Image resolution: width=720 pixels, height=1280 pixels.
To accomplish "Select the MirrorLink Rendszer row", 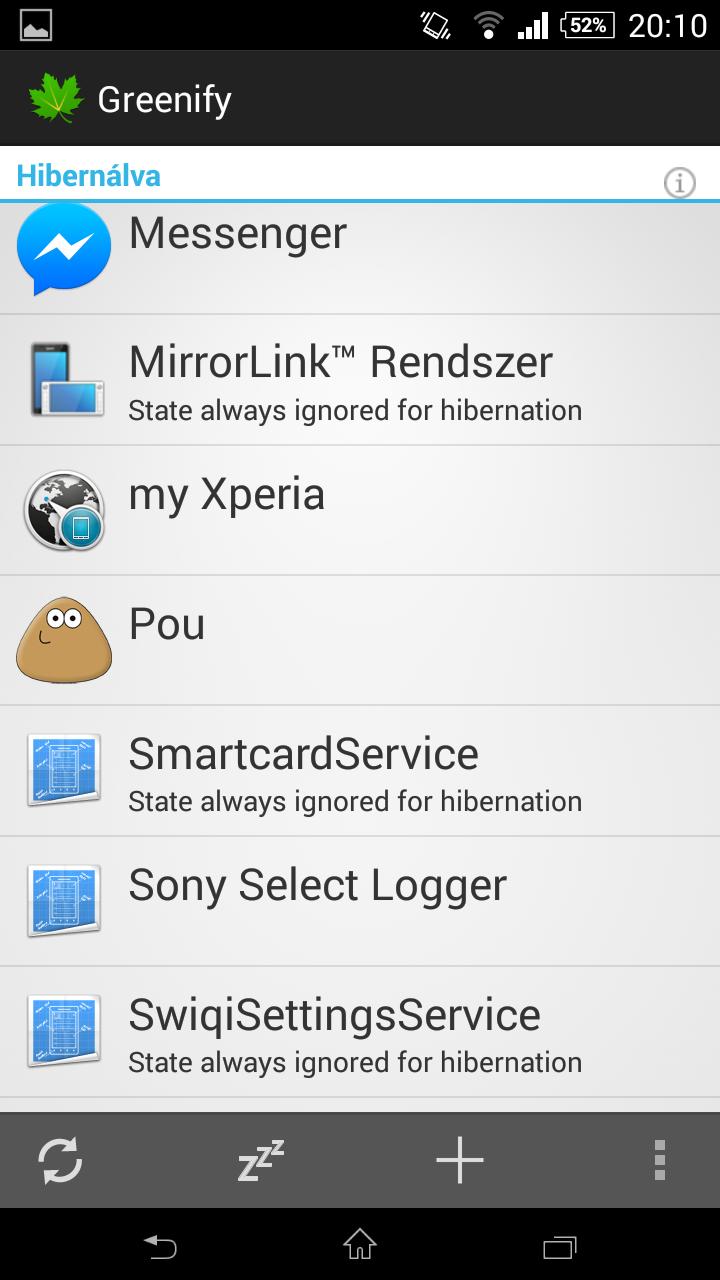I will tap(360, 380).
